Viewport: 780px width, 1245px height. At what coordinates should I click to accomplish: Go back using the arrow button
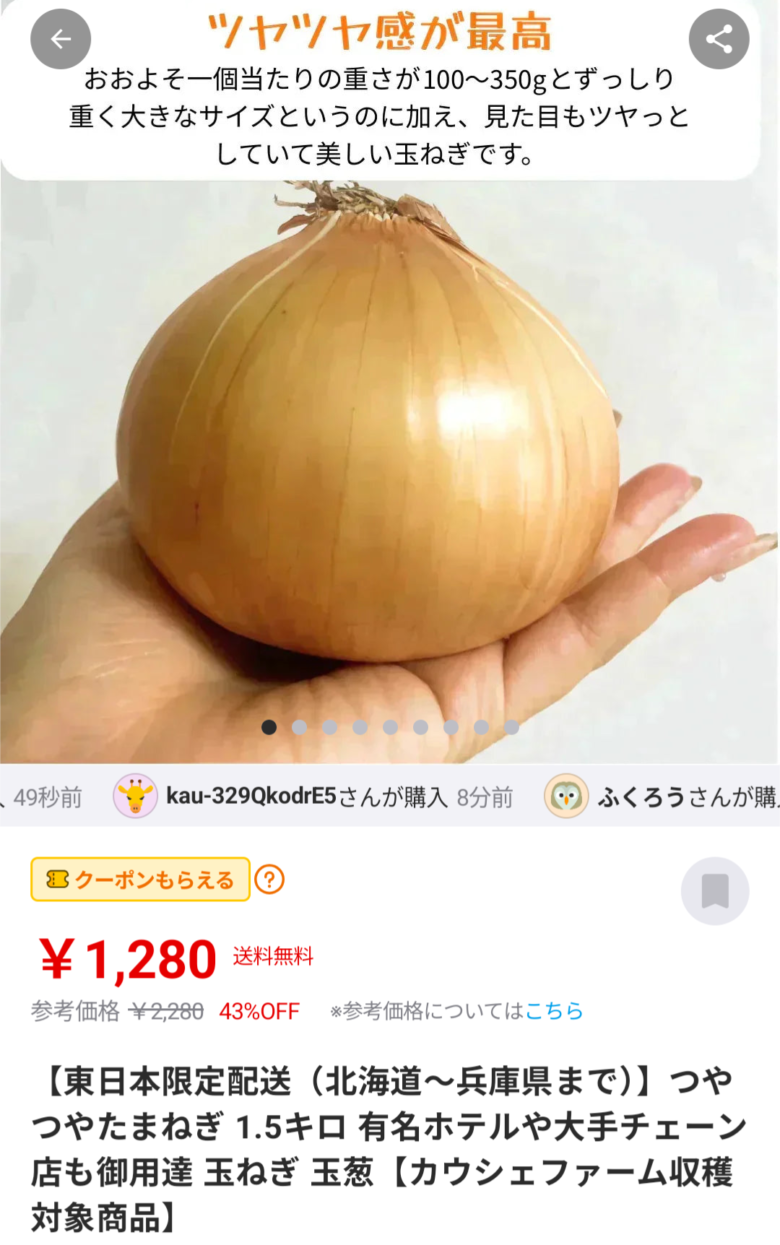pyautogui.click(x=61, y=39)
